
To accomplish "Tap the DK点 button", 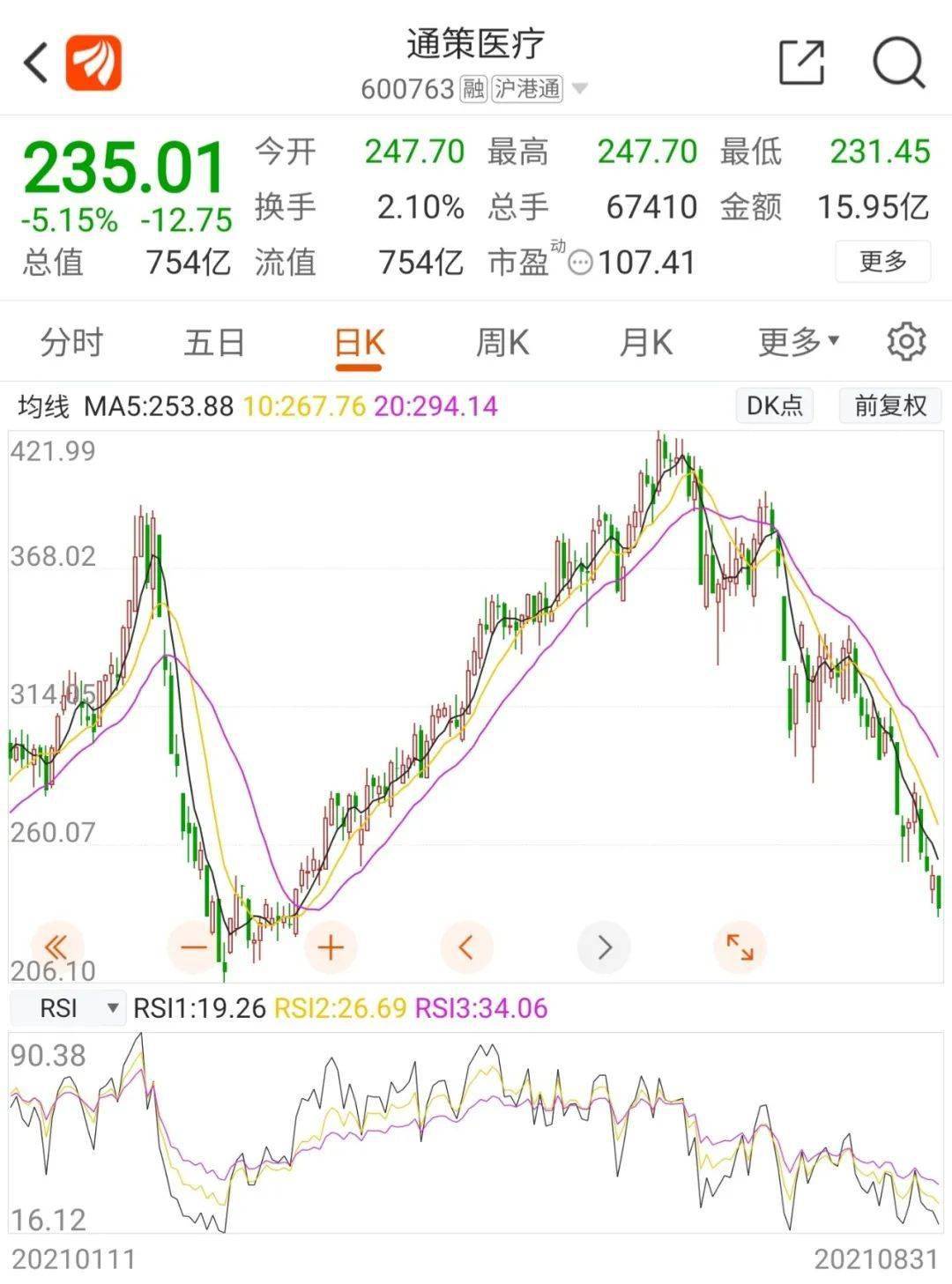I will click(774, 405).
